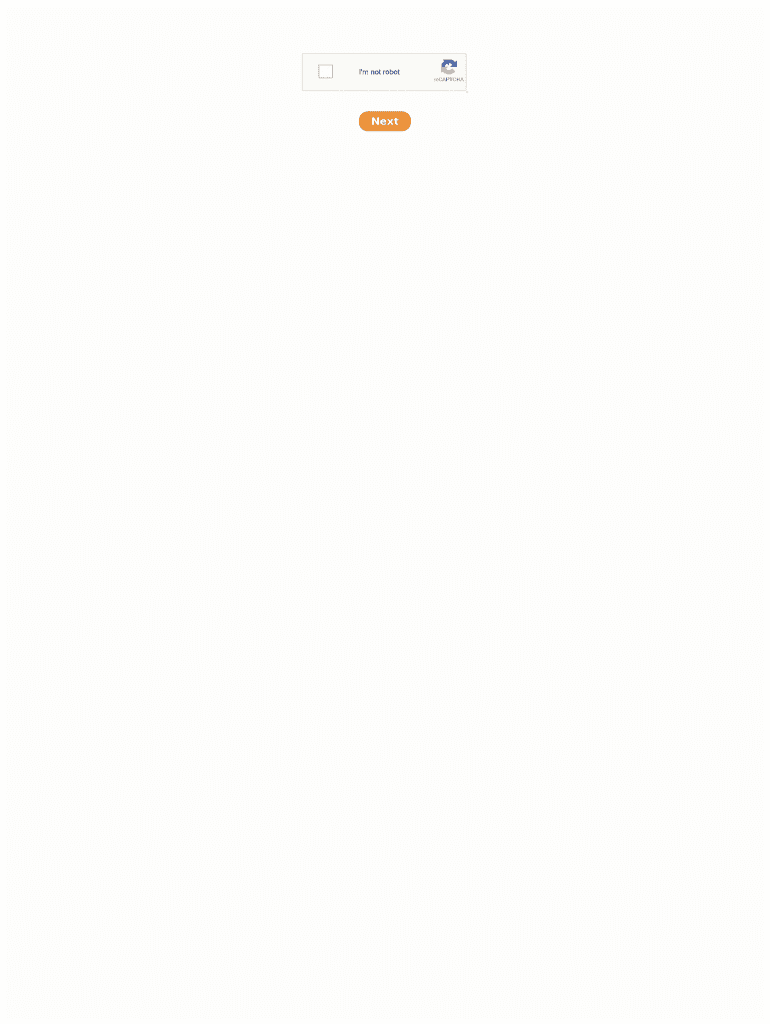Tap the orange Next button
The height and width of the screenshot is (1024, 770).
coord(385,121)
